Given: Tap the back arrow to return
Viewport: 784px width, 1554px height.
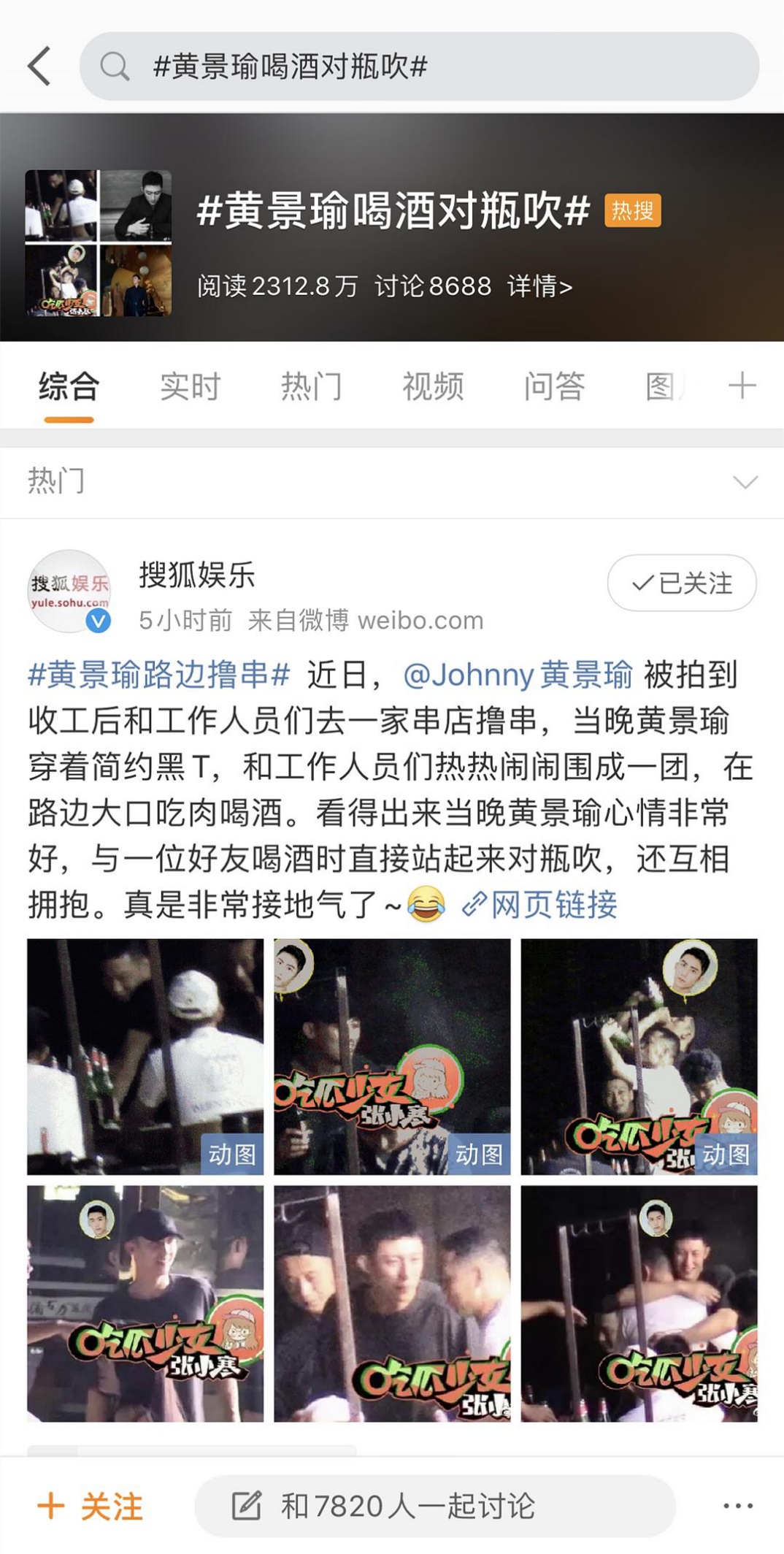Looking at the screenshot, I should point(41,67).
